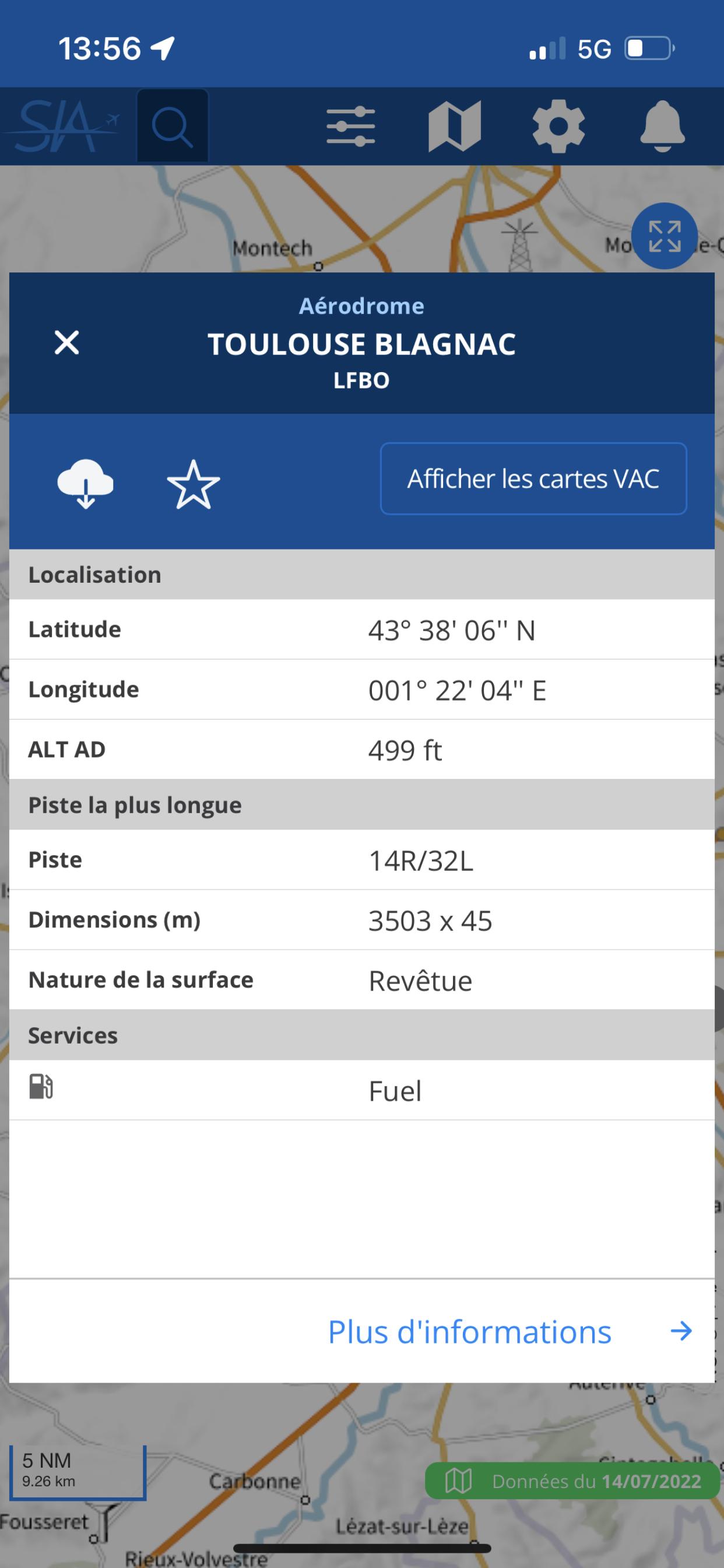Close the Toulouse Blagnac aerodrome panel

tap(67, 342)
